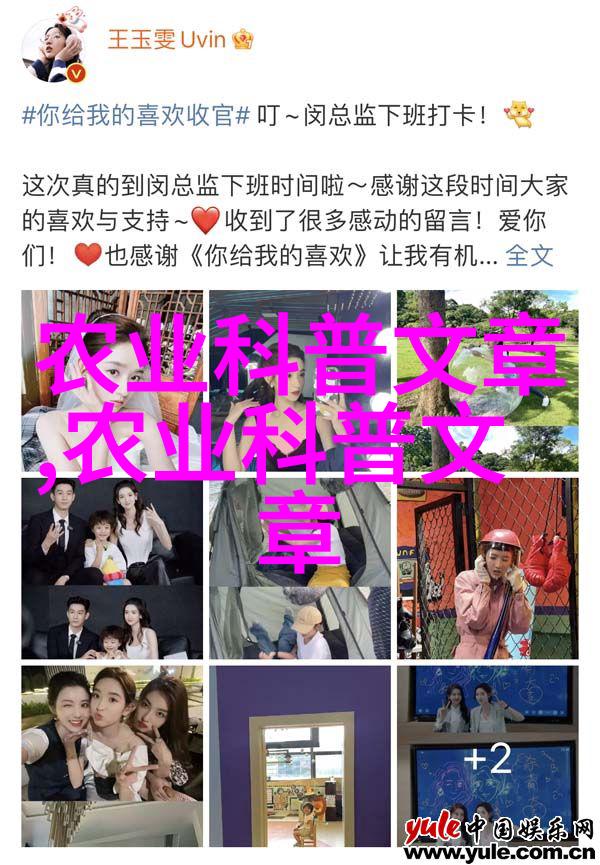This screenshot has height=865, width=600.
Task: Open the green lawn photo tile
Action: [x=487, y=380]
